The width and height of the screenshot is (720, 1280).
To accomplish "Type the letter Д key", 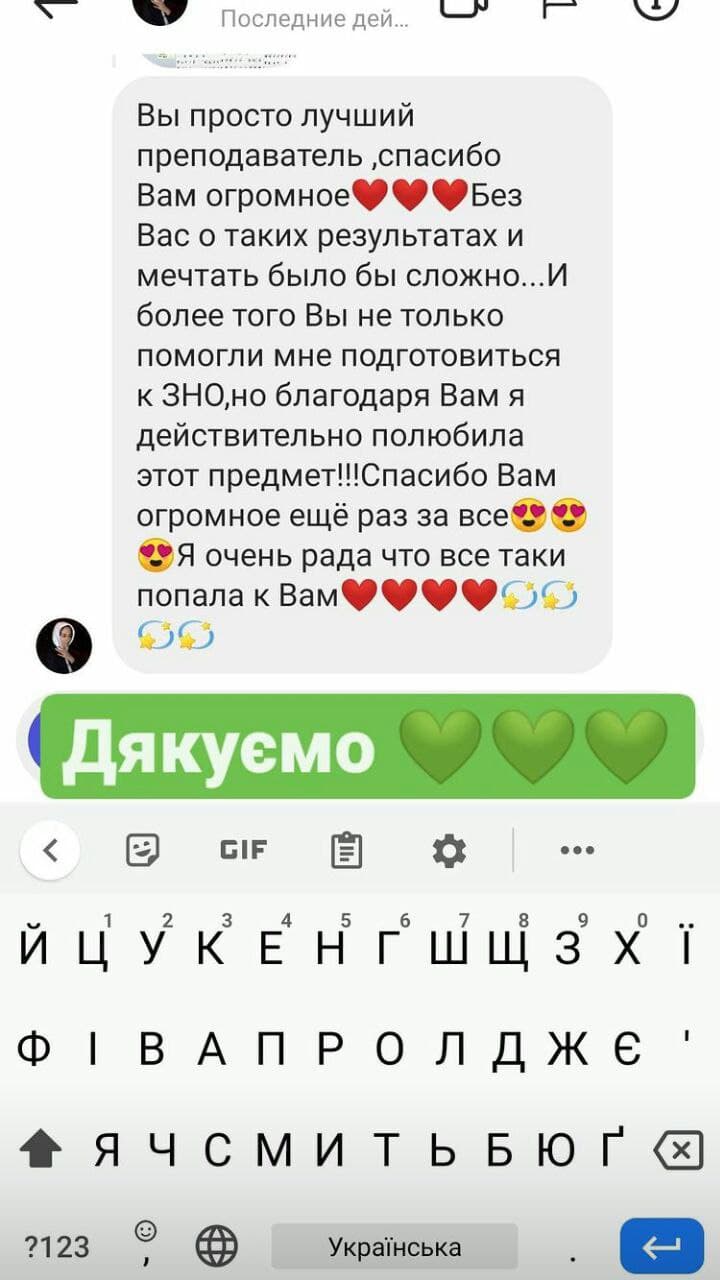I will [512, 1050].
